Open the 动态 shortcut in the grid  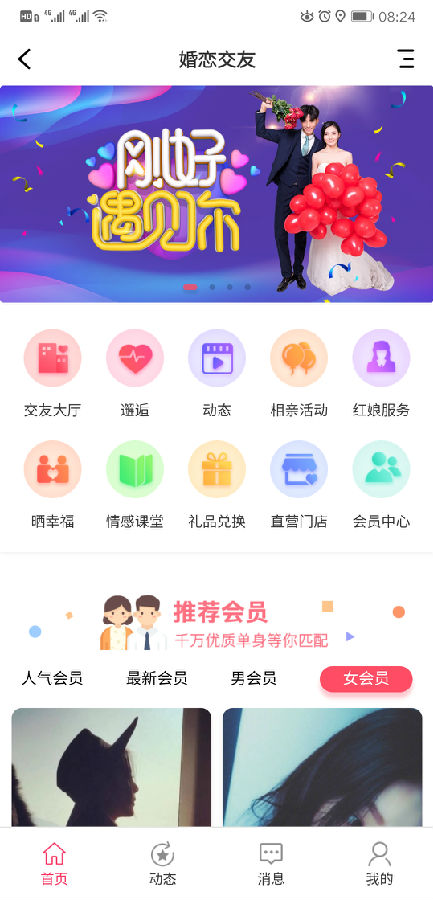[x=216, y=373]
